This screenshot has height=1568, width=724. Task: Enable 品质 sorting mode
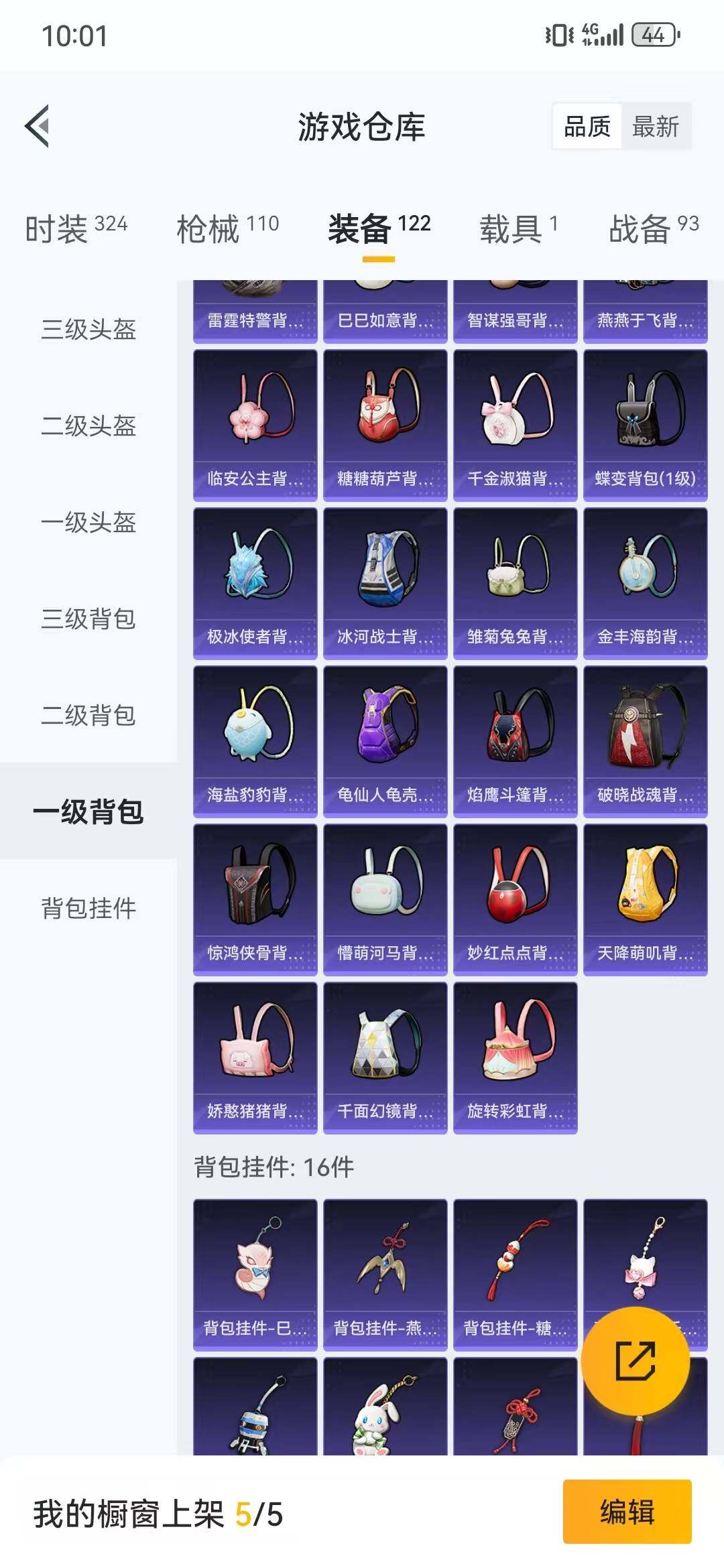coord(587,126)
